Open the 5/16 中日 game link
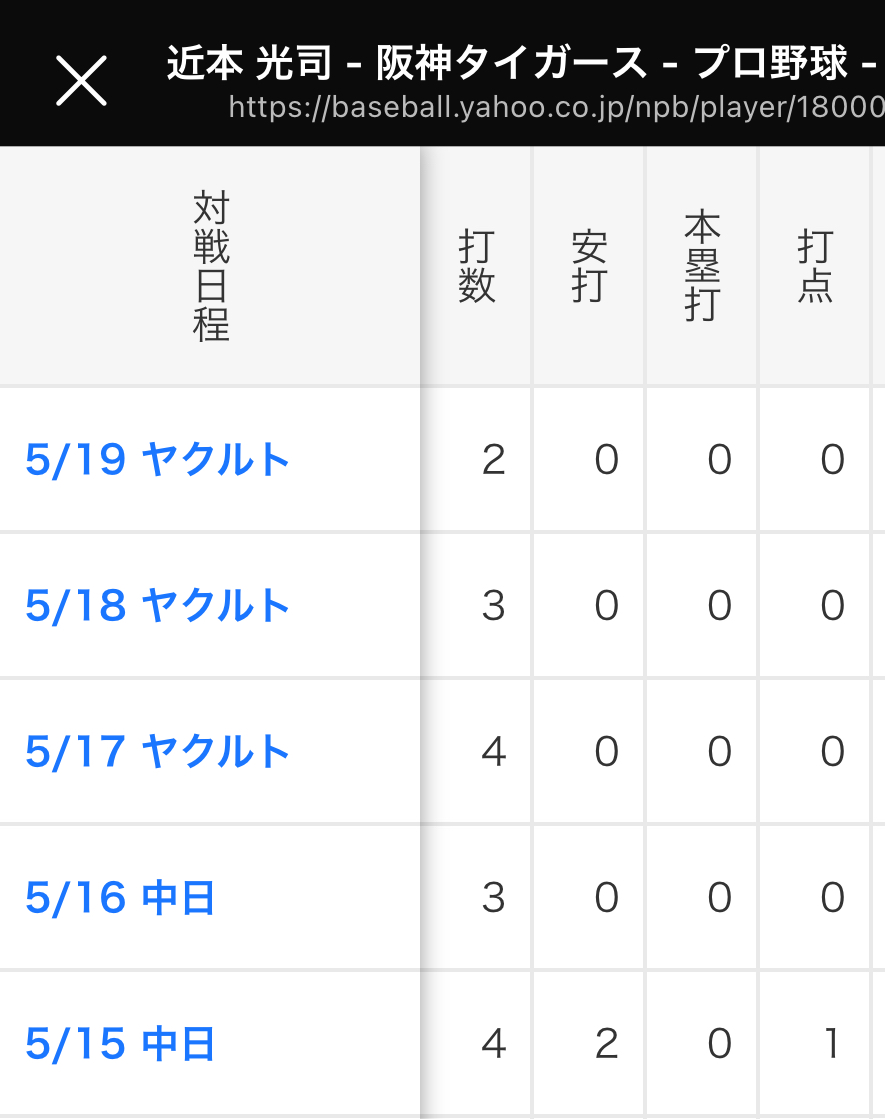This screenshot has height=1119, width=885. pyautogui.click(x=119, y=897)
